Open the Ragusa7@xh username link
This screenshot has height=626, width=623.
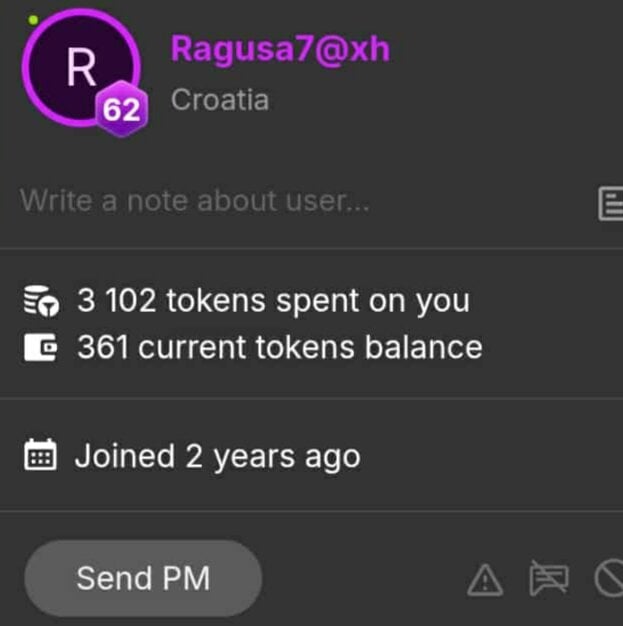(280, 48)
